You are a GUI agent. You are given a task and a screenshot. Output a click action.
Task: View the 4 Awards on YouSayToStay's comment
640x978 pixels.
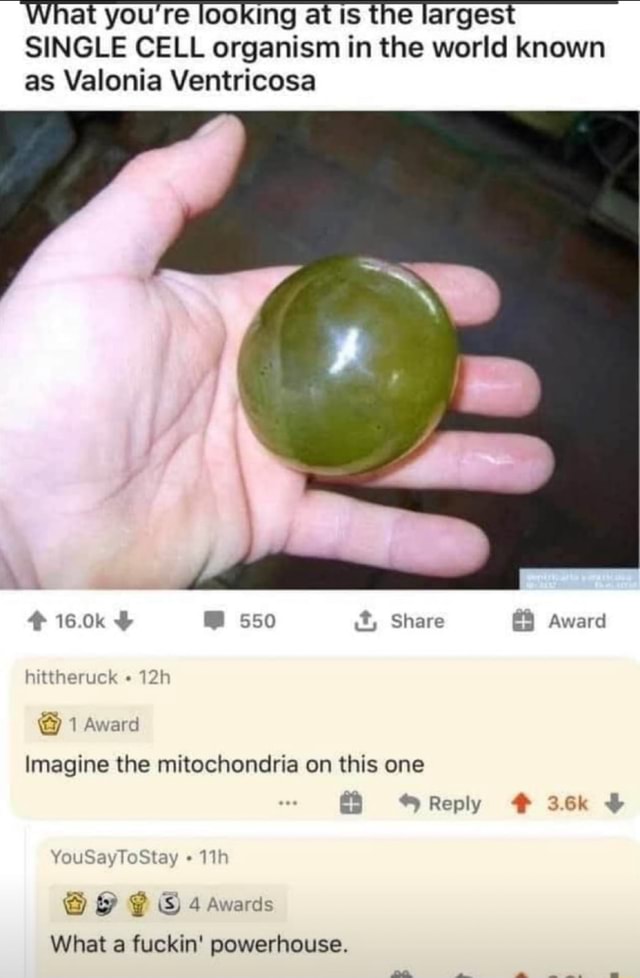pyautogui.click(x=170, y=904)
